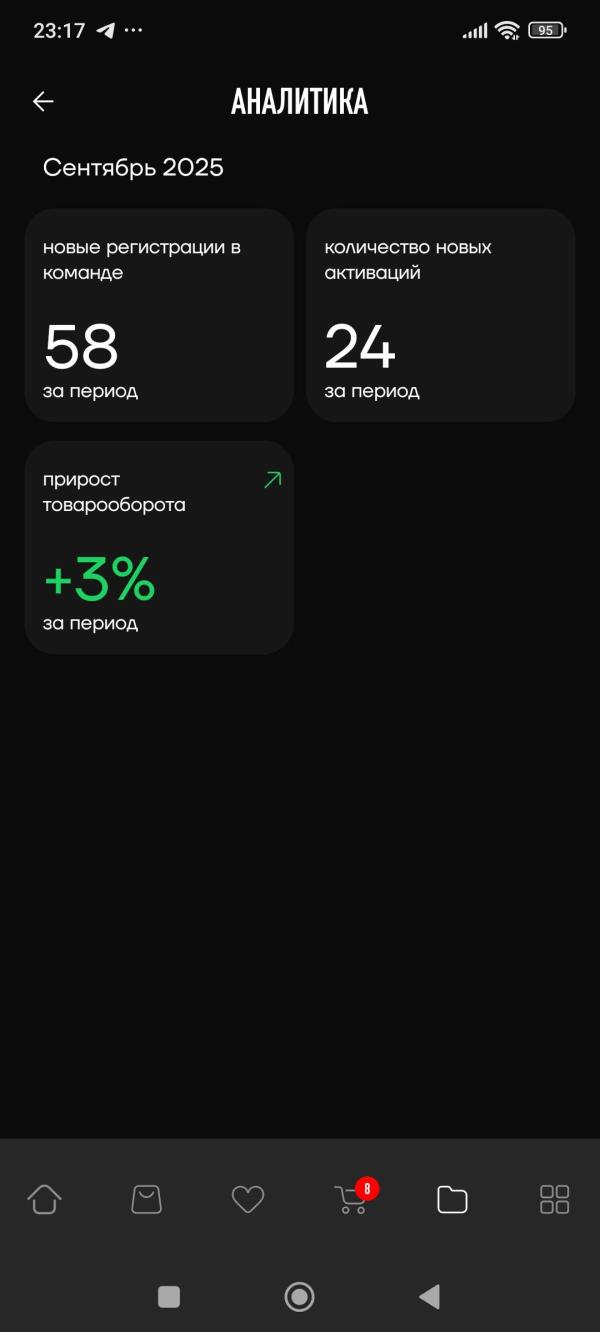Open the grid menu tab

[x=554, y=1198]
